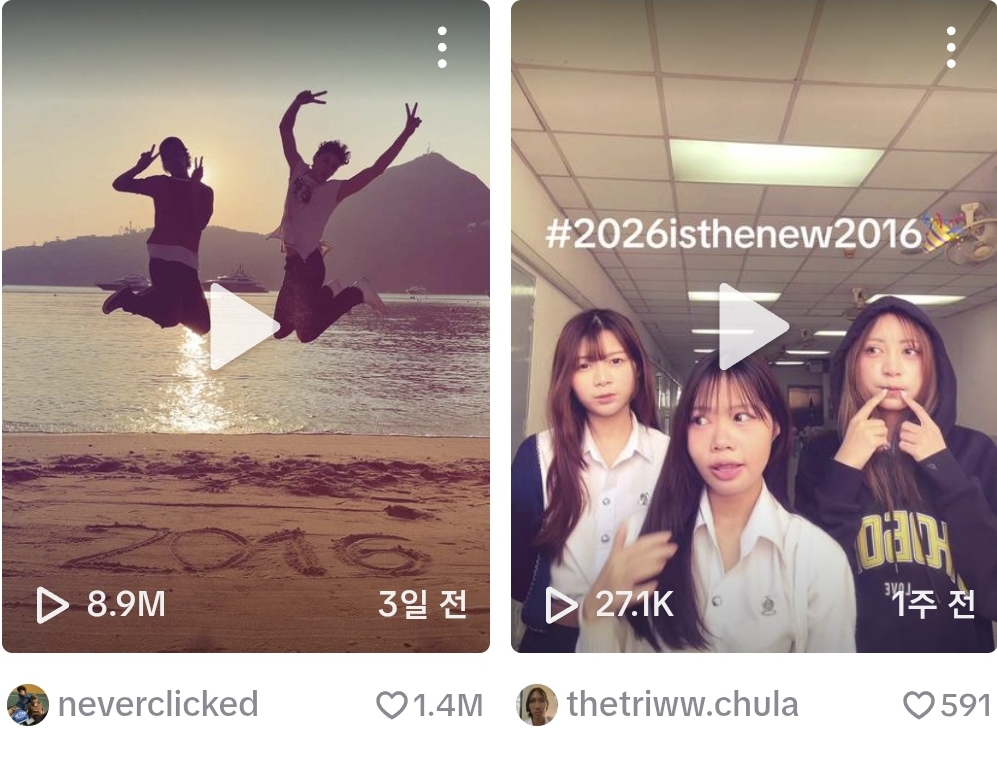This screenshot has height=758, width=997.
Task: Visit thetriww.chula's profile
Action: pos(682,705)
